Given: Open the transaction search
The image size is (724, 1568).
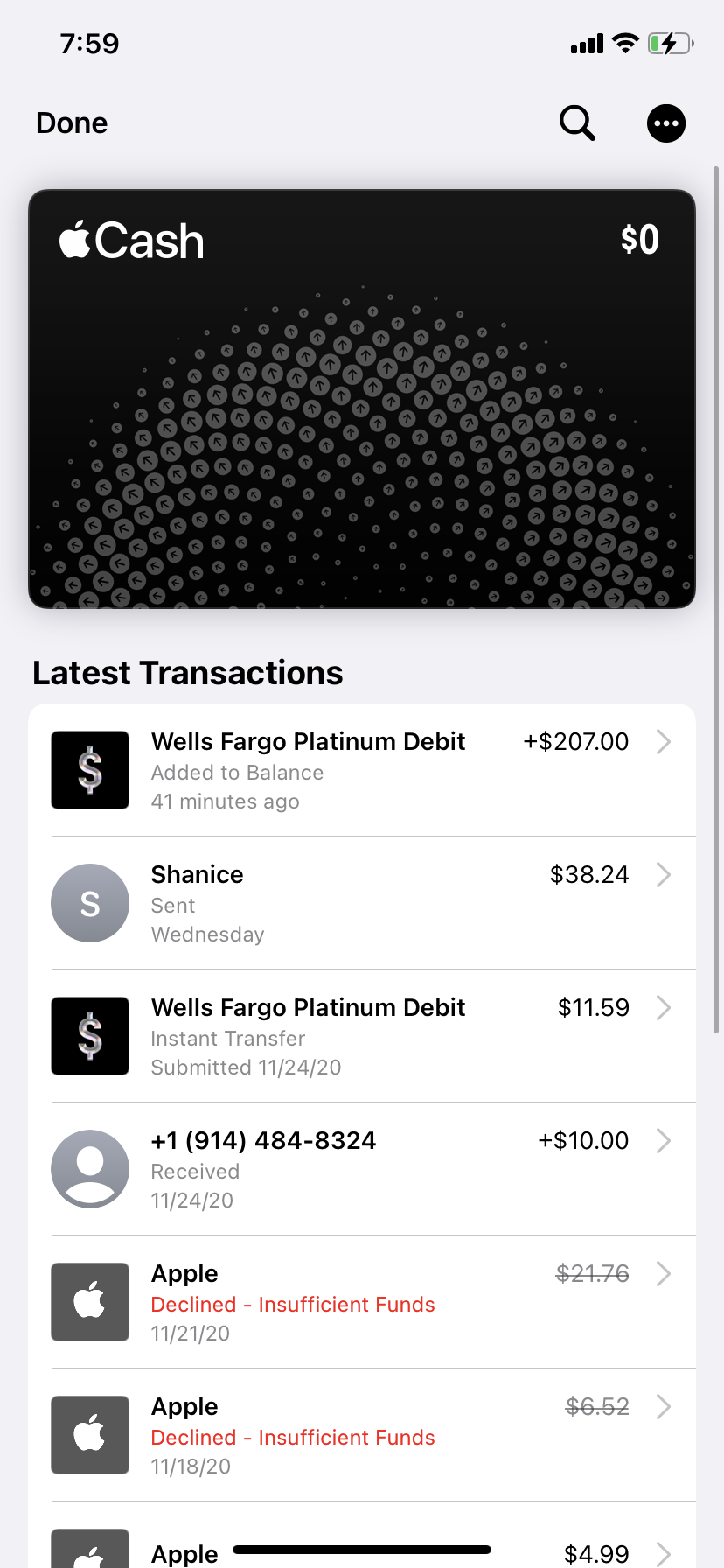Looking at the screenshot, I should 577,123.
